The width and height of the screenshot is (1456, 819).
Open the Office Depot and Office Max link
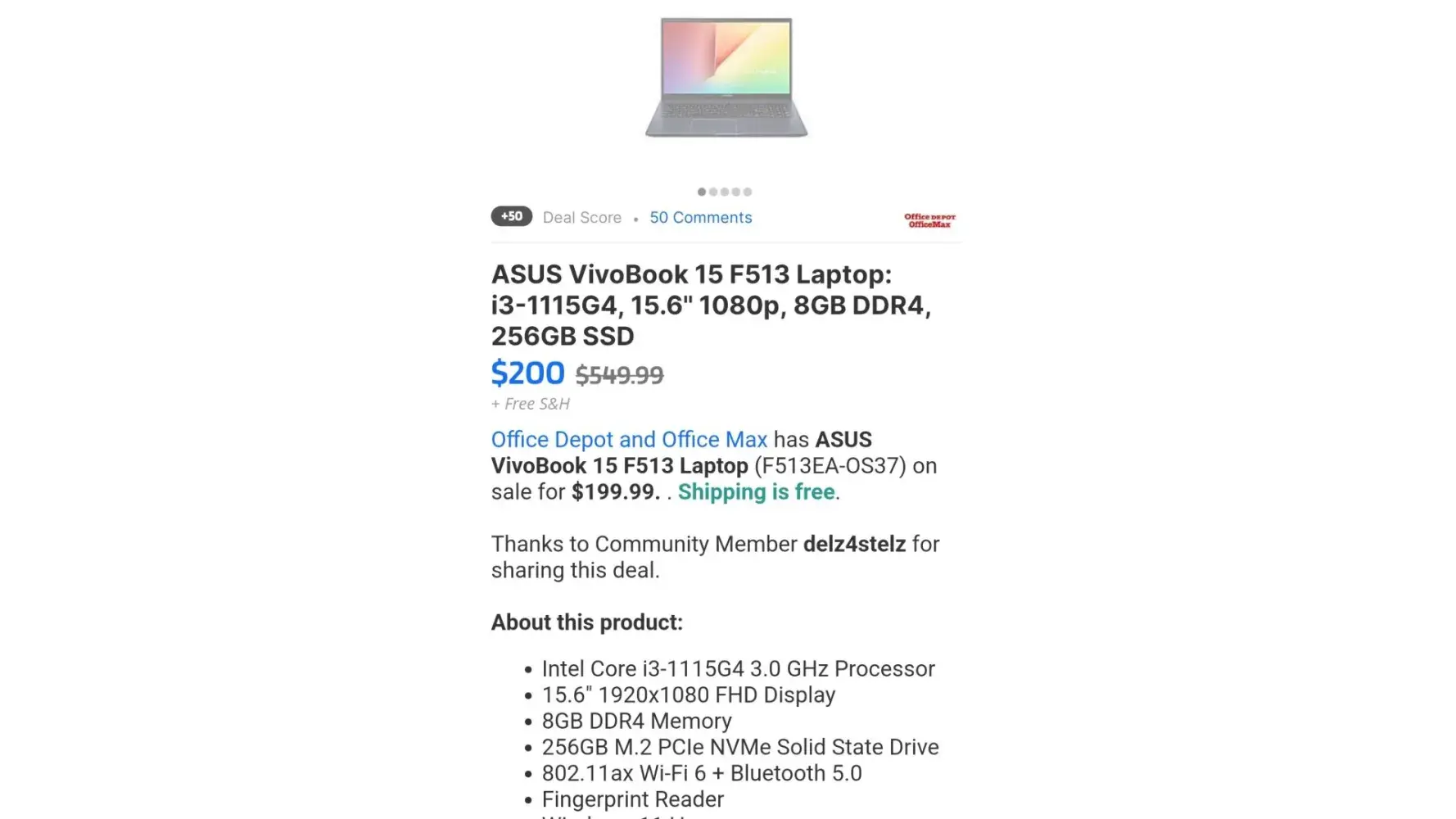coord(629,440)
